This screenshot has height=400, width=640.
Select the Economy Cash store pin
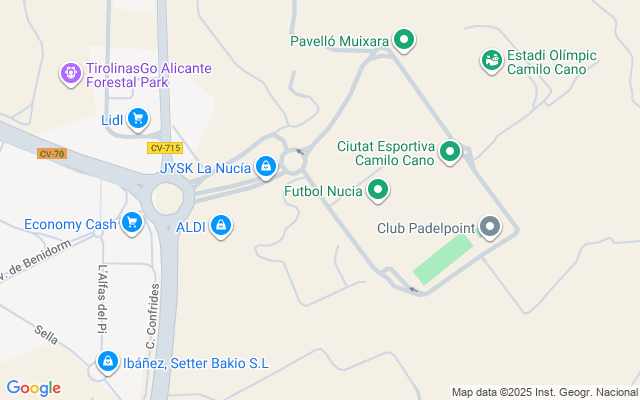132,223
